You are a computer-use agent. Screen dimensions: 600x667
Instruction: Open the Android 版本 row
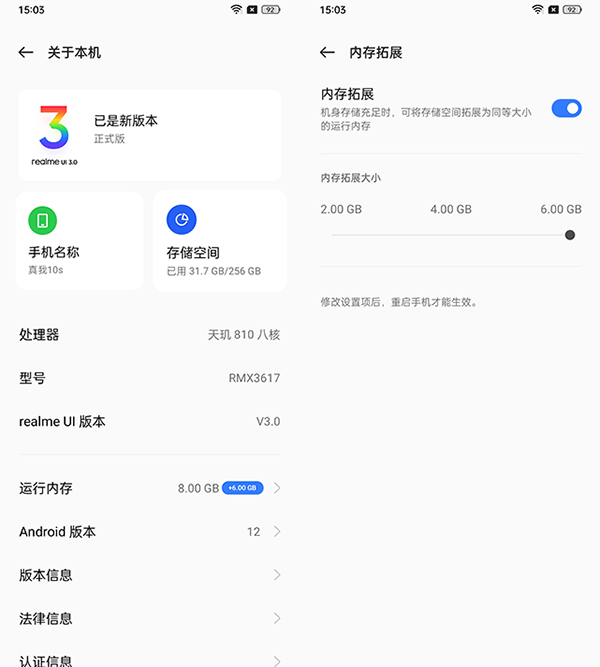[x=150, y=532]
